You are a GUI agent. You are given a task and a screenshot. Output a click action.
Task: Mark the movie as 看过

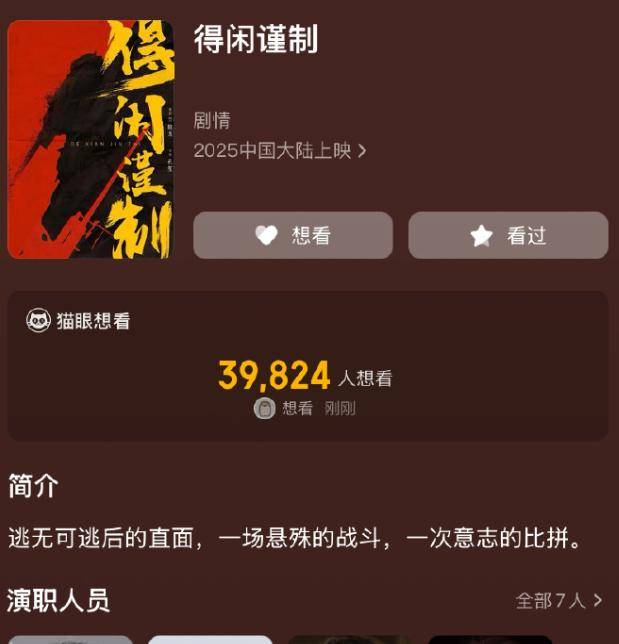tap(508, 235)
